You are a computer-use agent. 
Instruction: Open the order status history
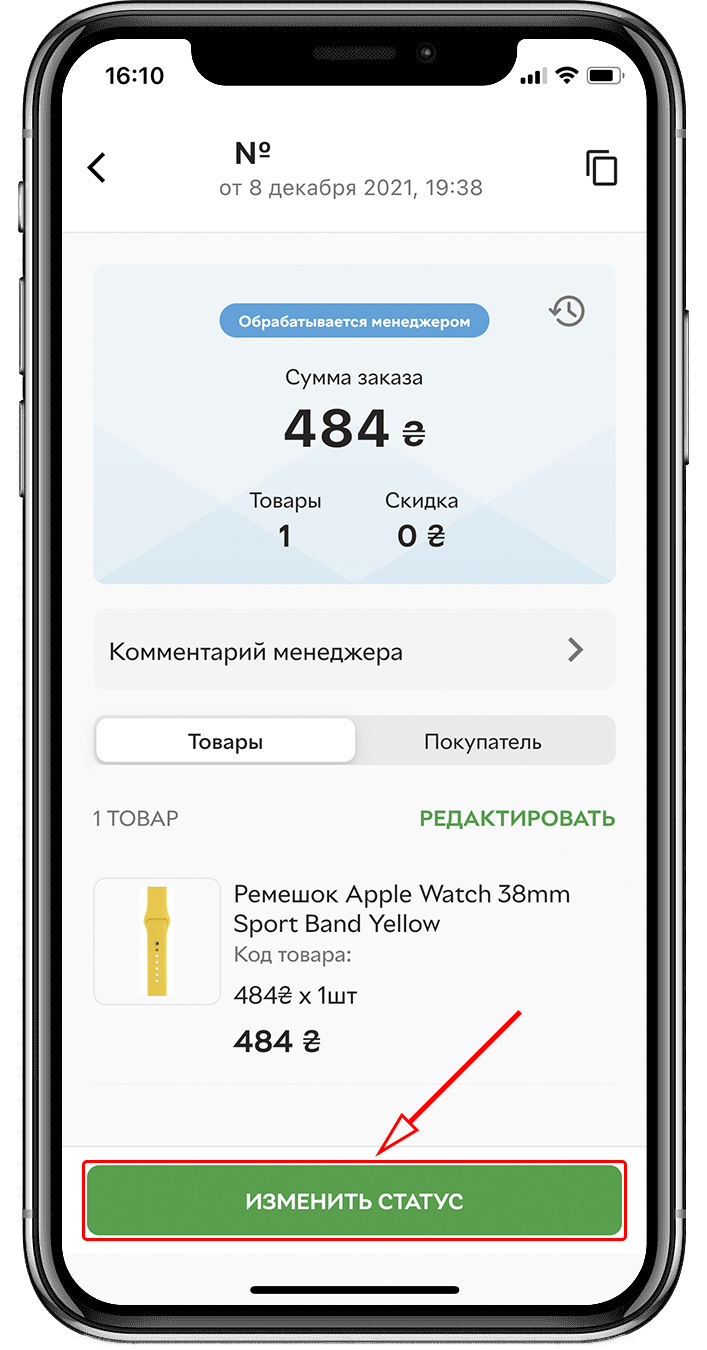pyautogui.click(x=567, y=312)
